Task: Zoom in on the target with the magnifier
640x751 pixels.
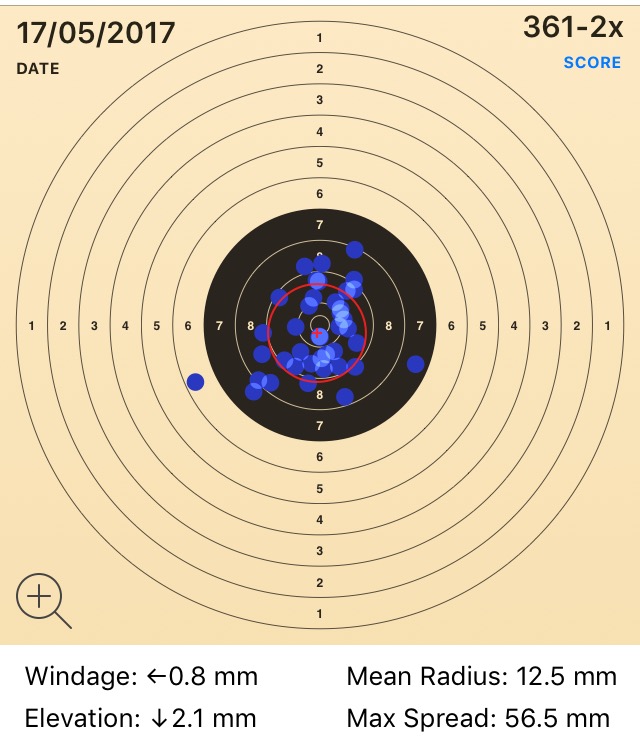Action: (41, 600)
